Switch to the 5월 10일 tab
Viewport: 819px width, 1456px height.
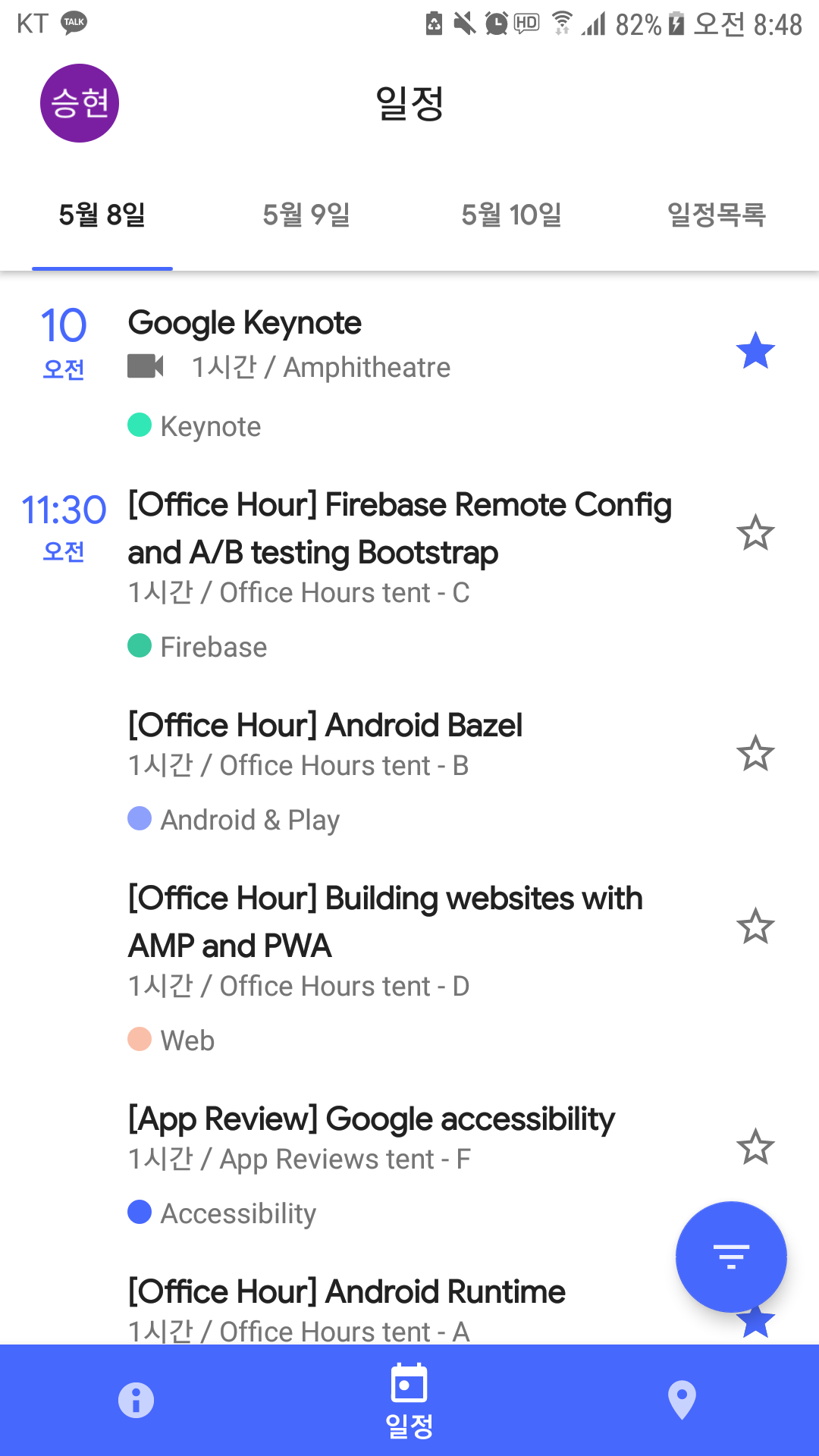point(511,215)
